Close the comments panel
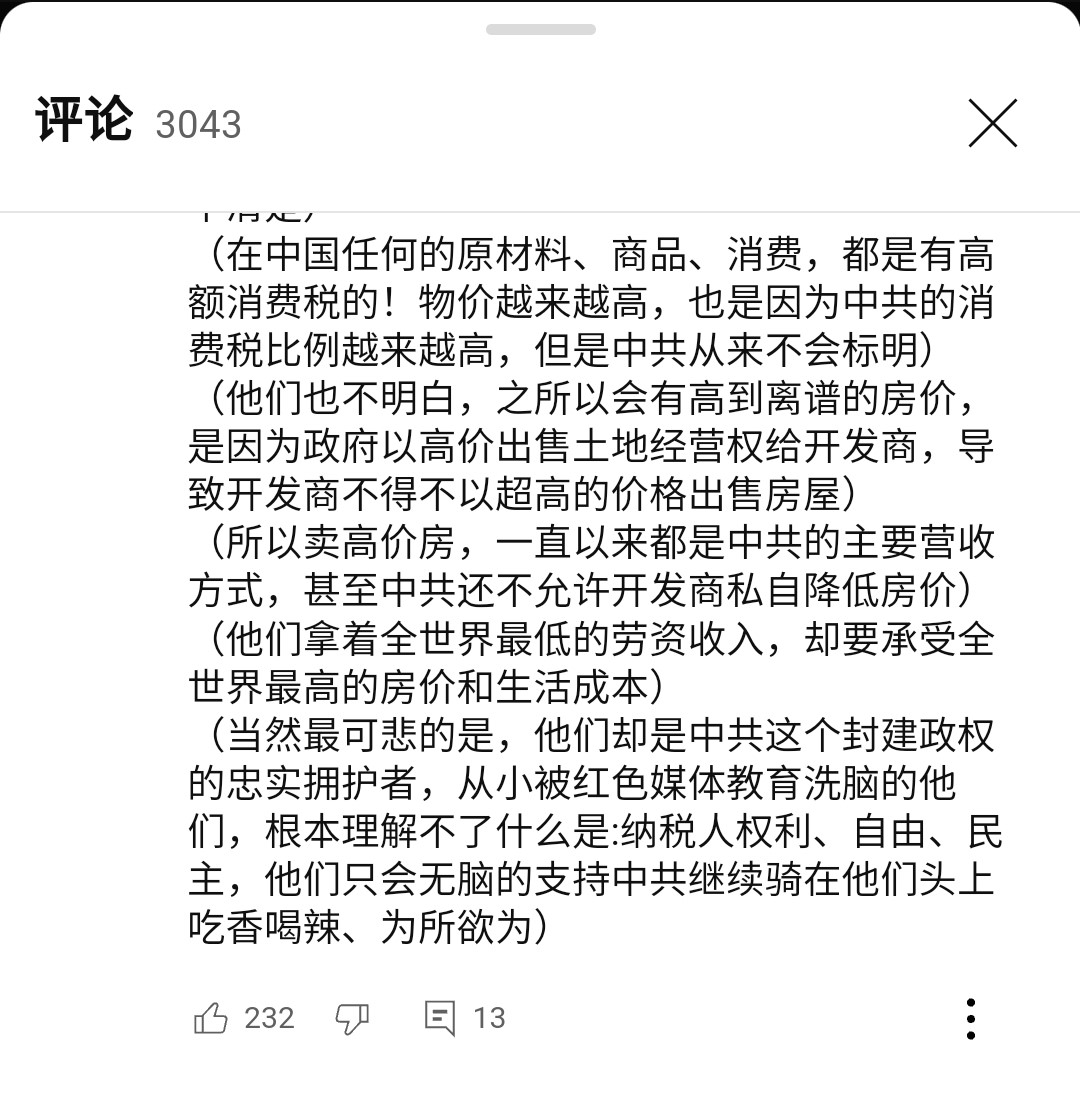The width and height of the screenshot is (1080, 1103). pos(992,124)
